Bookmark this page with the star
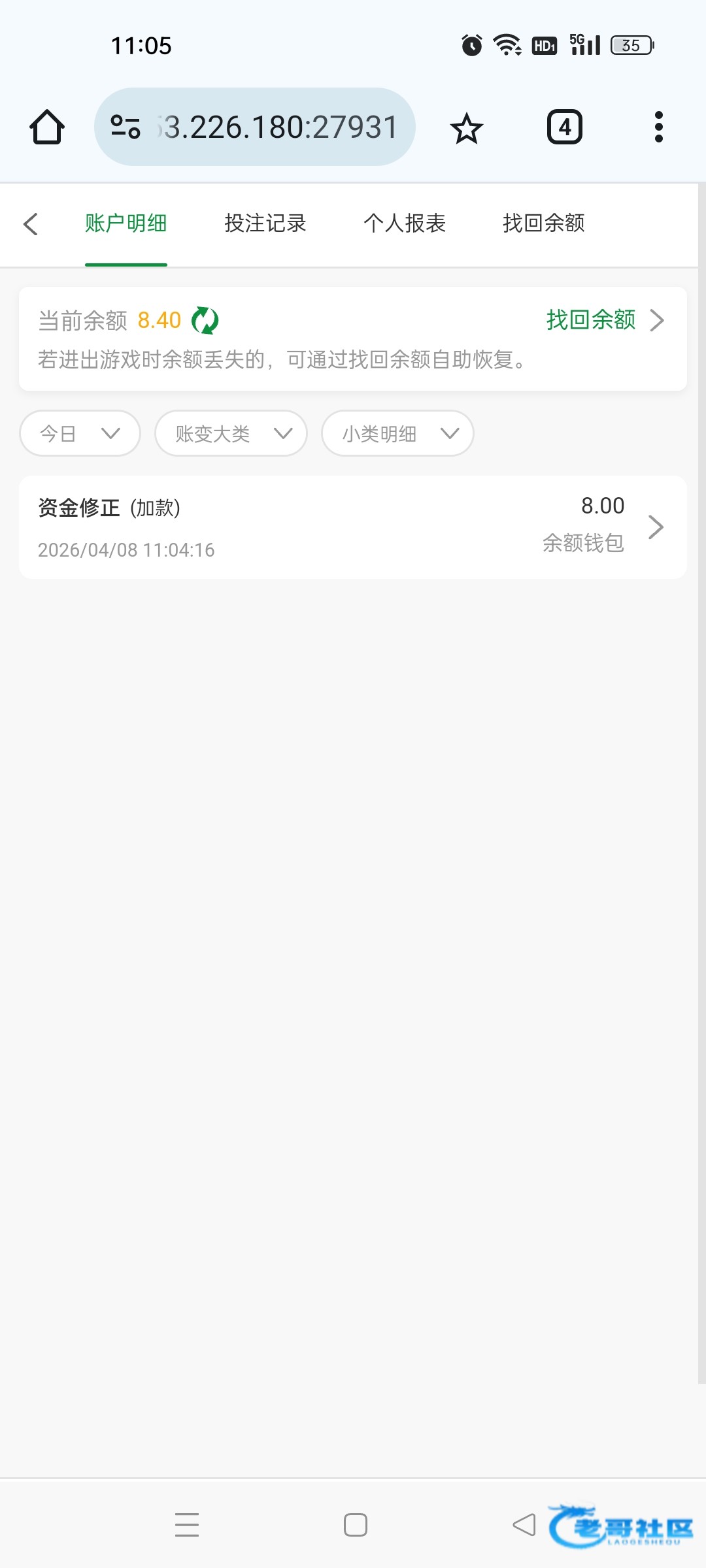 pos(466,127)
